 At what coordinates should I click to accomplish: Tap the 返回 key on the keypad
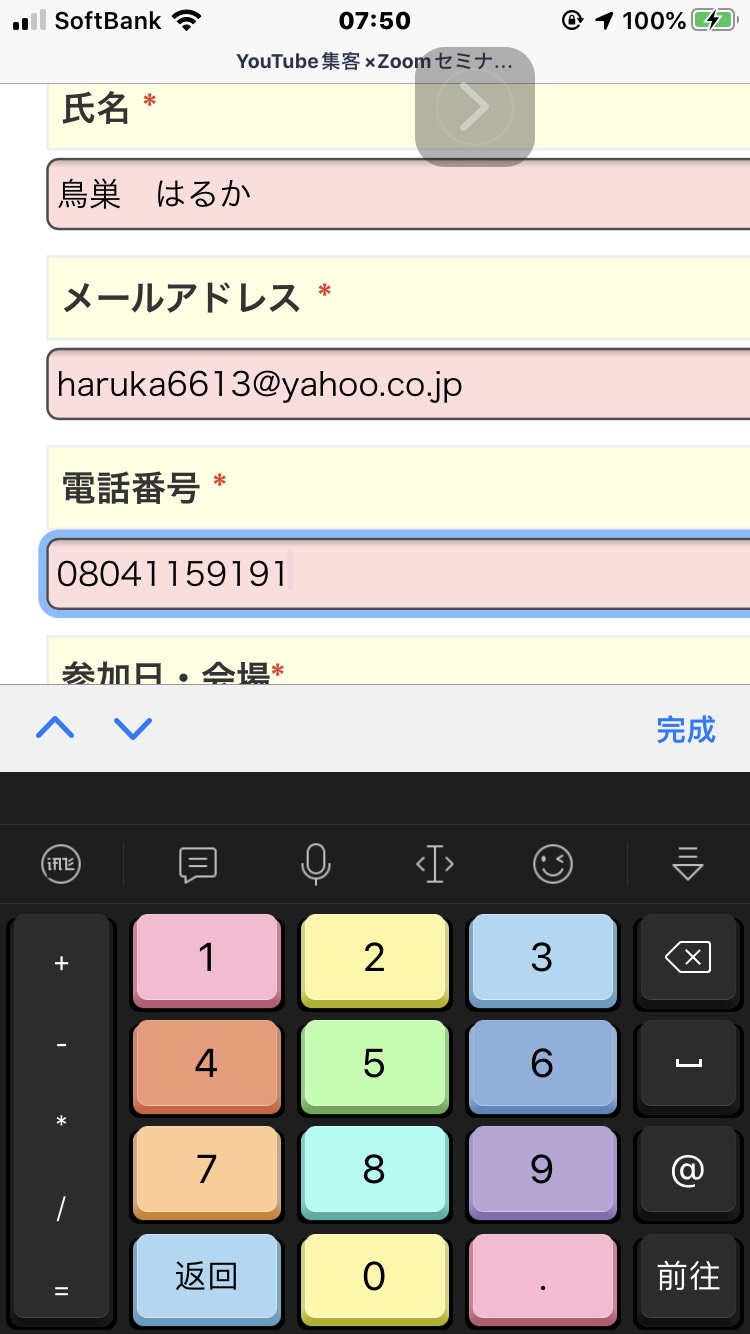(206, 1277)
